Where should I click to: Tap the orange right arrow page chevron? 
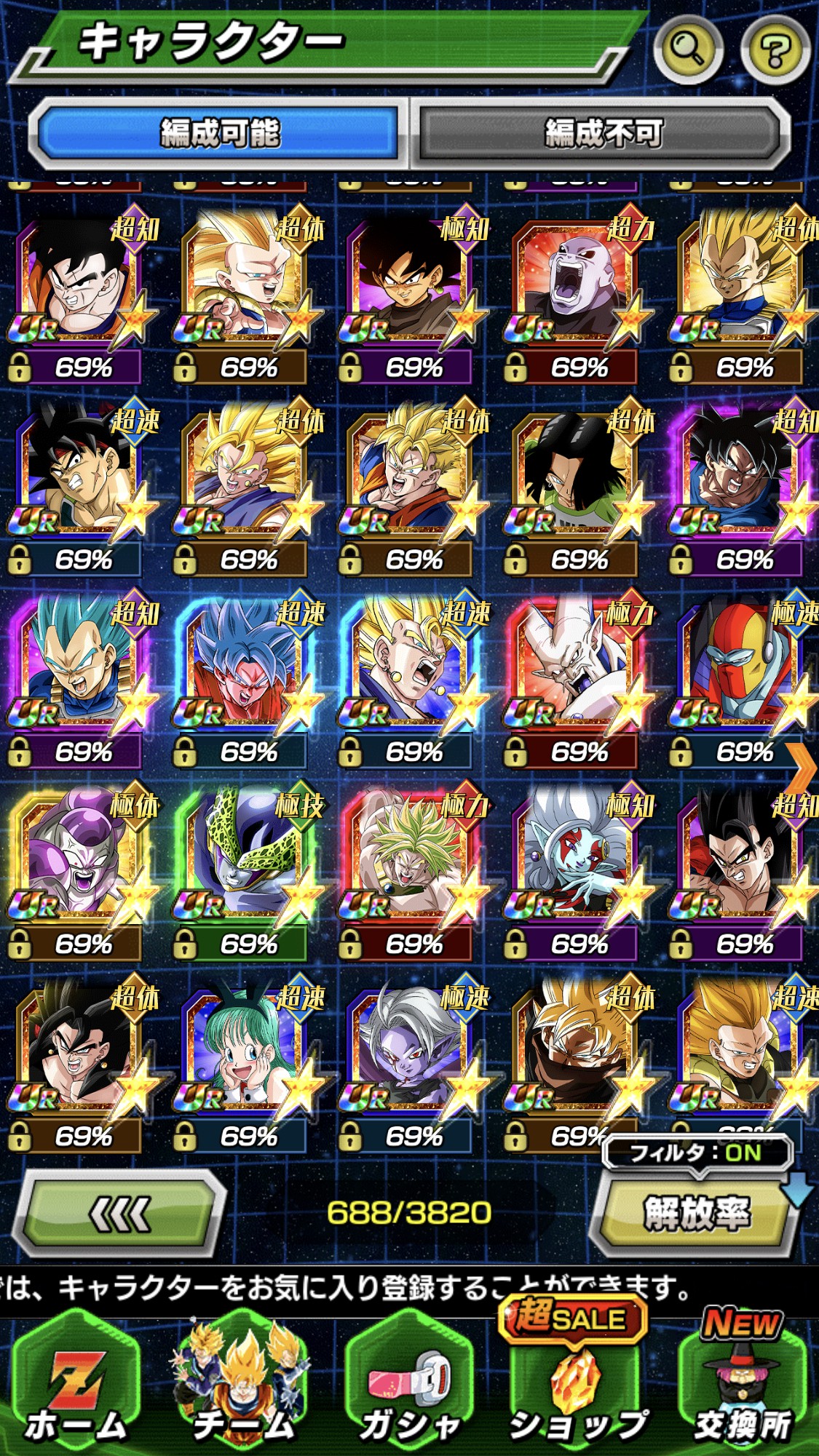click(x=802, y=765)
